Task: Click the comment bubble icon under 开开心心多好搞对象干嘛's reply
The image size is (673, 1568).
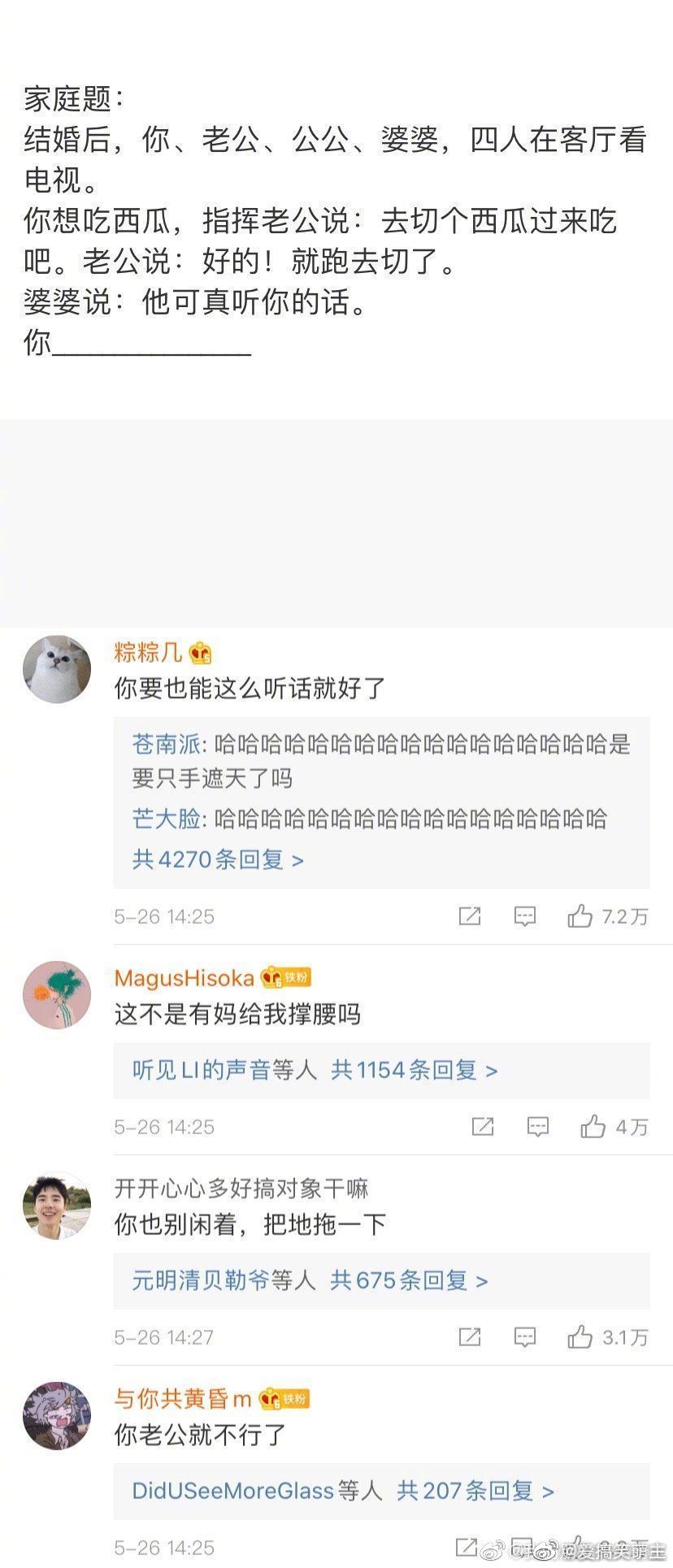Action: pos(525,1336)
